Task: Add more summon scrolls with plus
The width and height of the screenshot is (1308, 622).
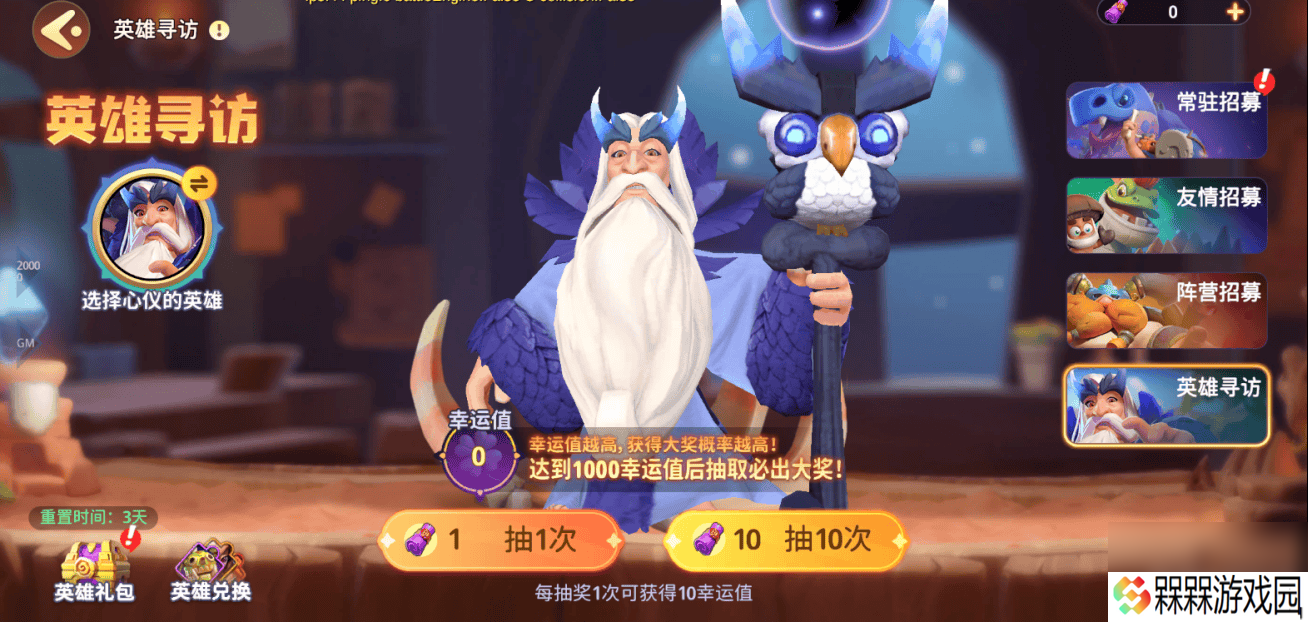Action: pyautogui.click(x=1235, y=12)
